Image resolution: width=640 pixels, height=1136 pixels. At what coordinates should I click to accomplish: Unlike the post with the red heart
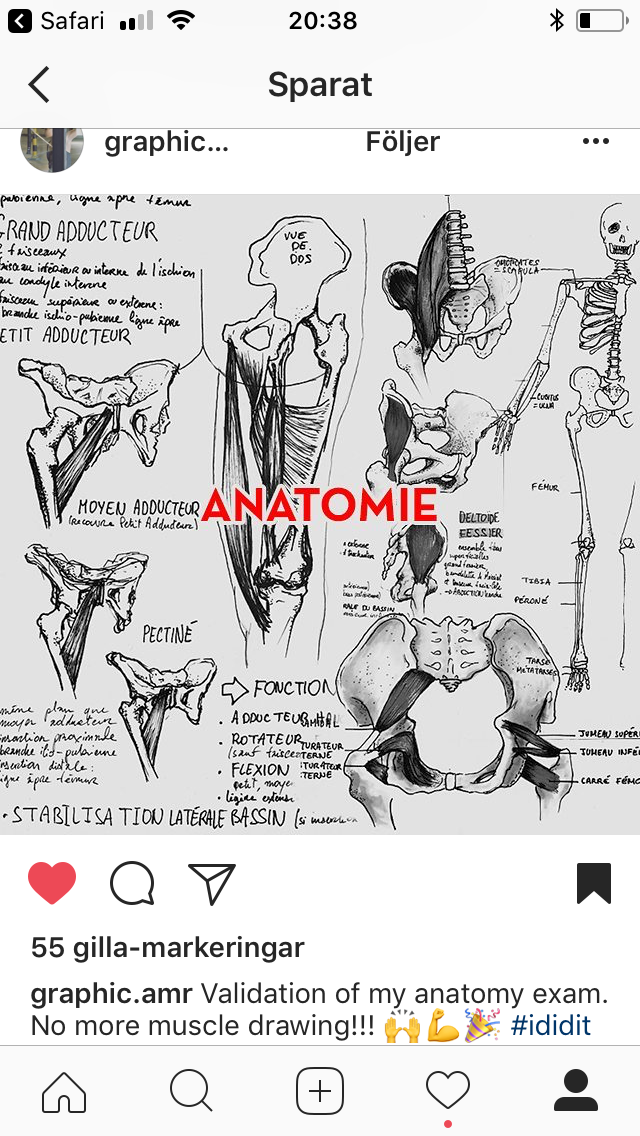[x=52, y=883]
